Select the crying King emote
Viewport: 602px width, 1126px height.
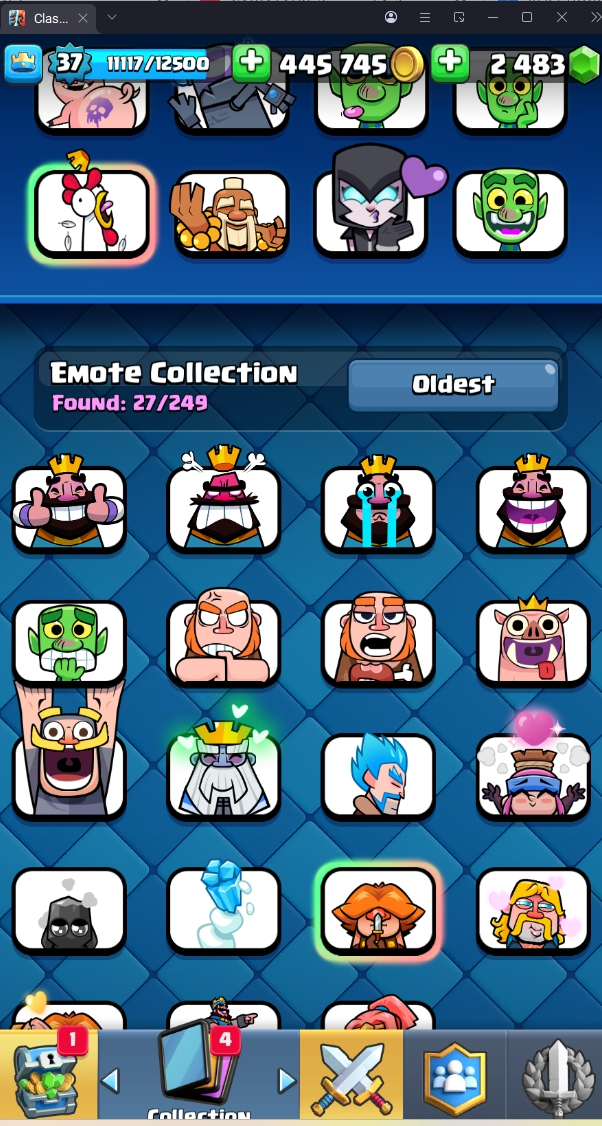(378, 508)
